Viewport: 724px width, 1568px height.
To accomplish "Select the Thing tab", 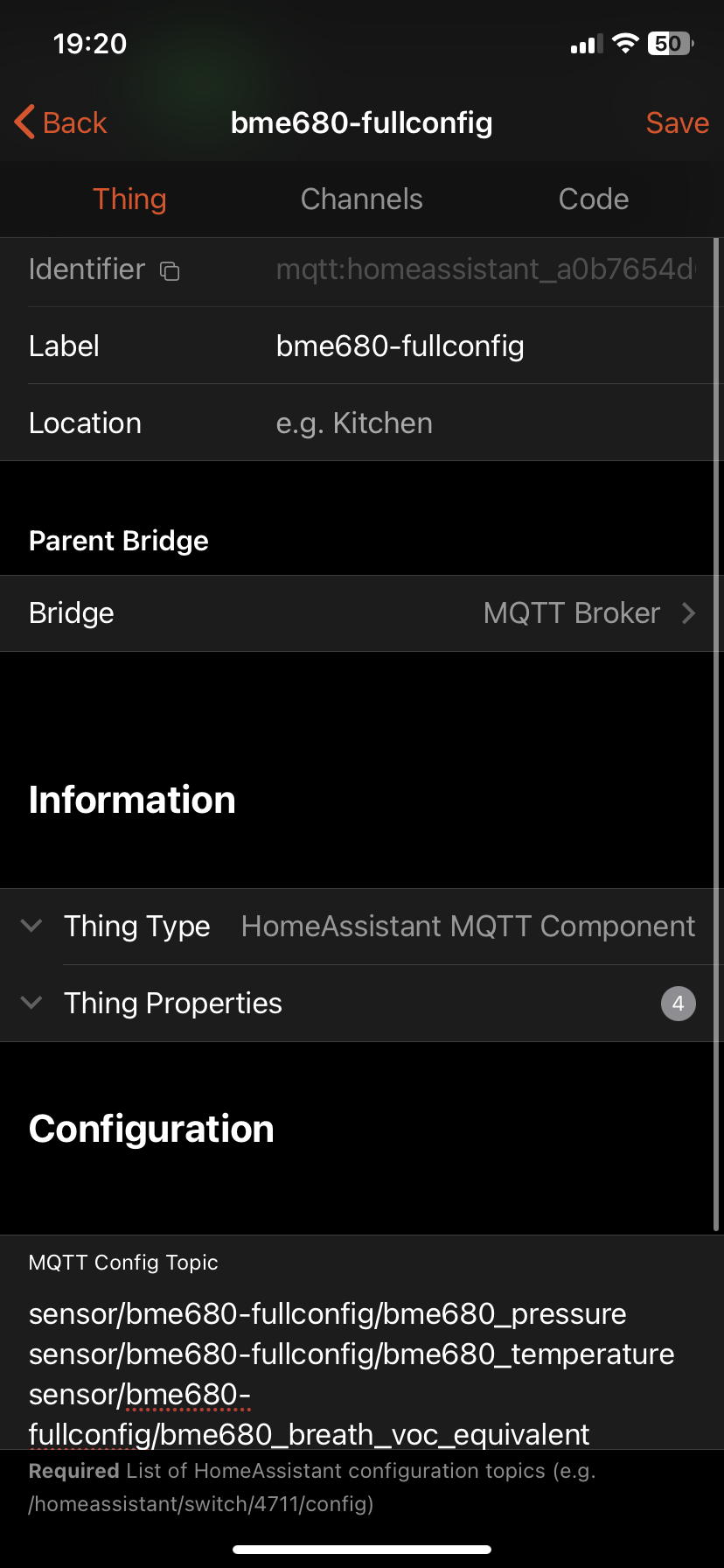I will pyautogui.click(x=129, y=199).
